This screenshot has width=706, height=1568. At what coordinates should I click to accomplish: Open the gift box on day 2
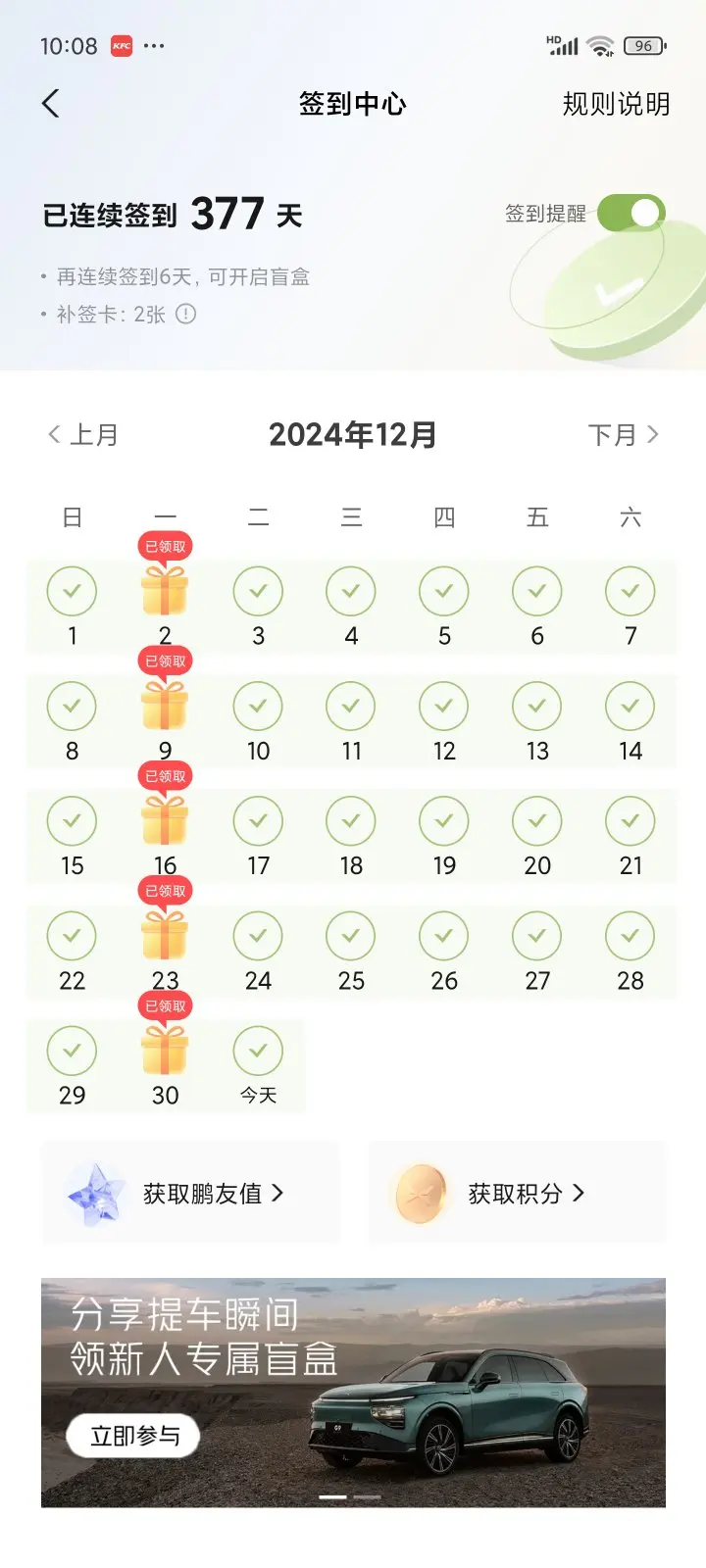pyautogui.click(x=165, y=590)
